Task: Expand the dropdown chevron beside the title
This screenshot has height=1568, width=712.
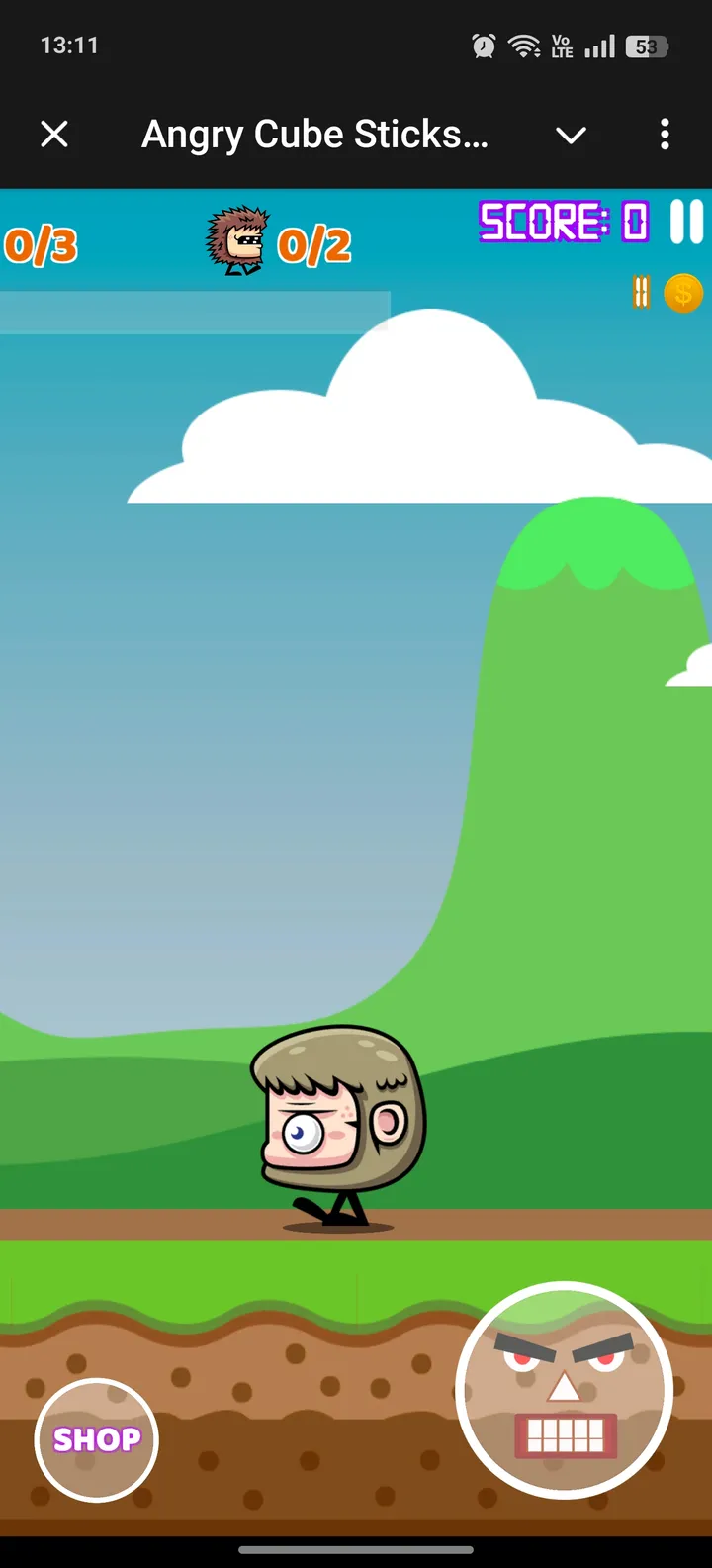Action: click(x=572, y=135)
